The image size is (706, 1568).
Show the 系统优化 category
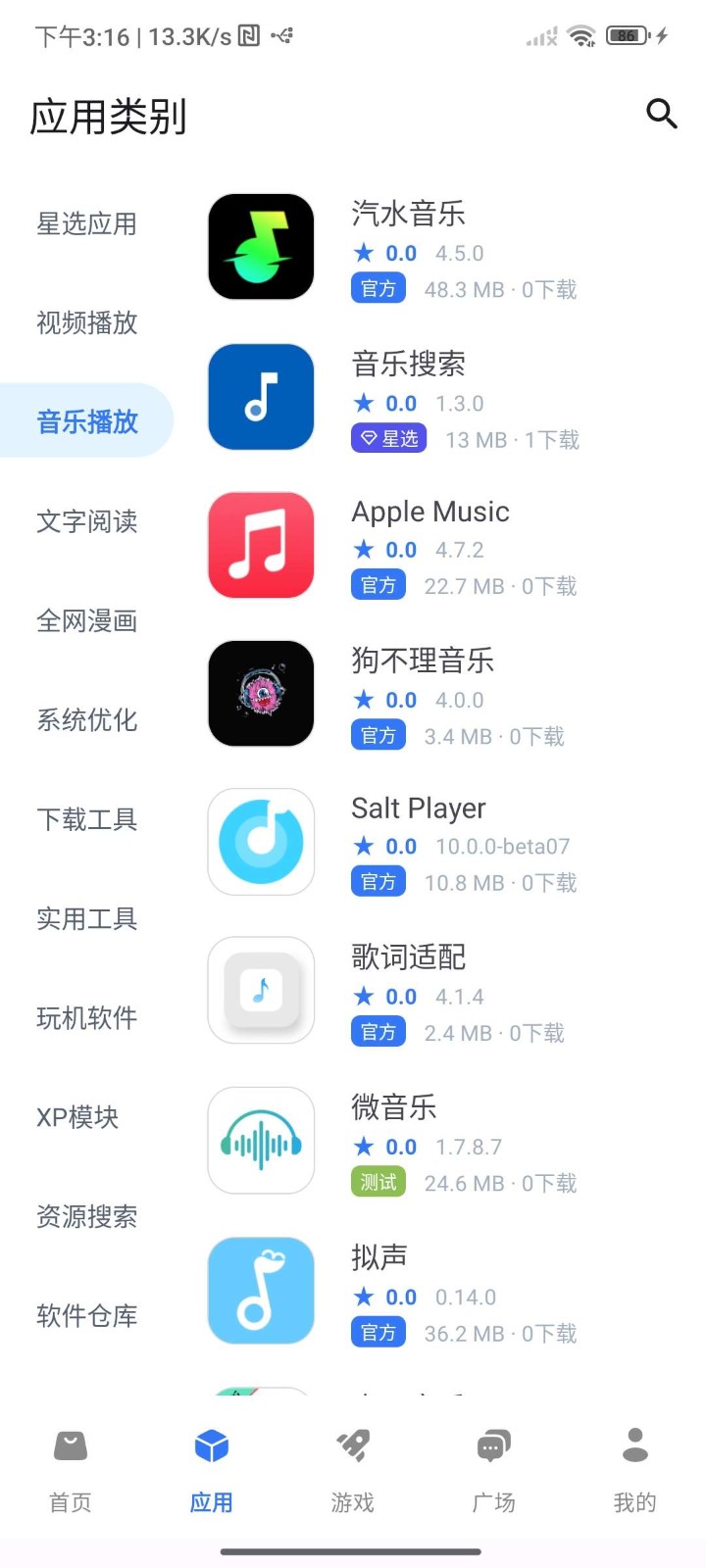[86, 720]
